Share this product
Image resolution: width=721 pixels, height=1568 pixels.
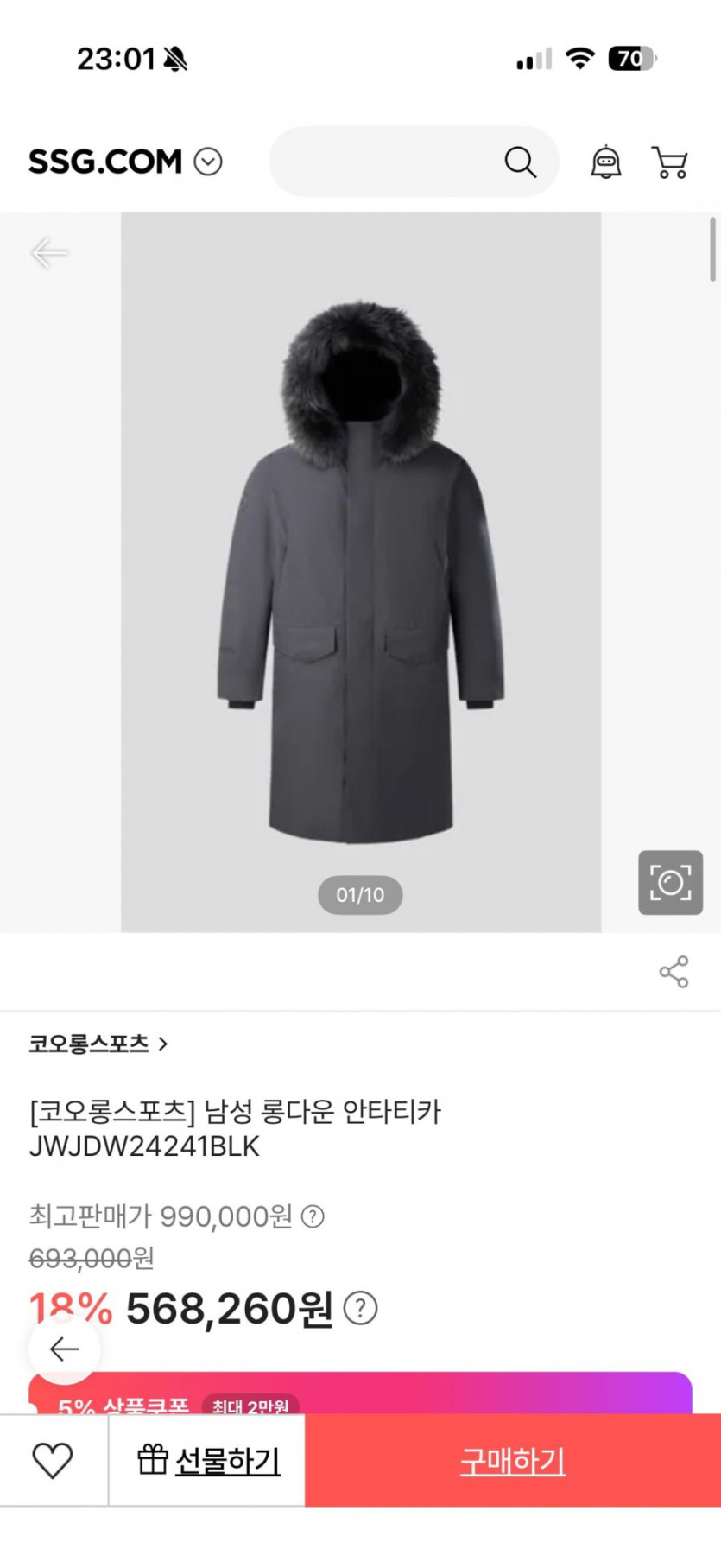point(674,972)
